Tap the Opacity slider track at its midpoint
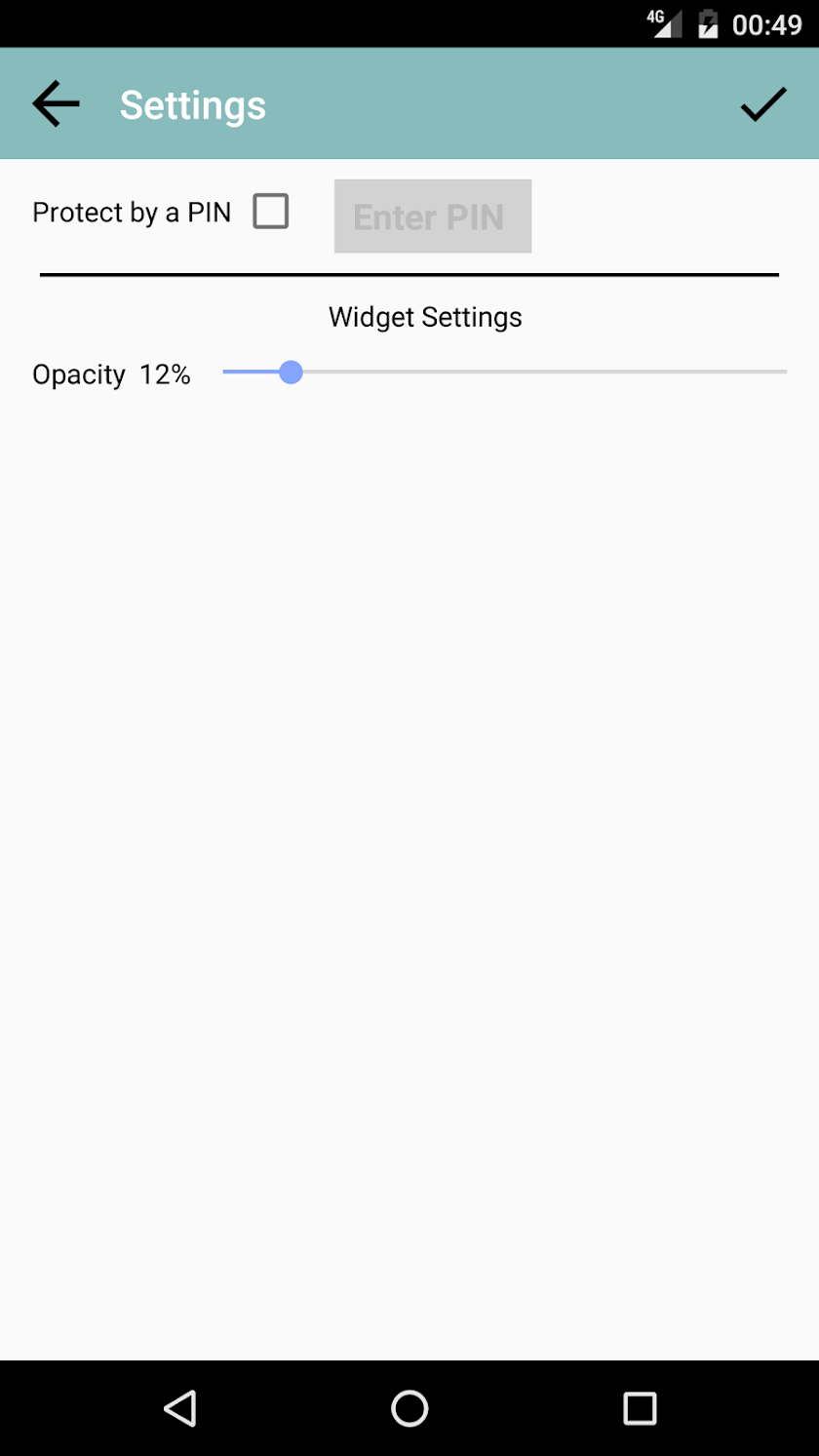Image resolution: width=819 pixels, height=1456 pixels. 505,372
